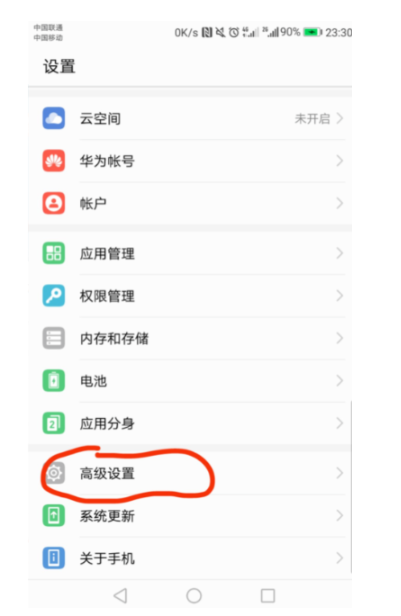Open 高级设置 advanced settings
The height and width of the screenshot is (616, 401).
pyautogui.click(x=190, y=473)
